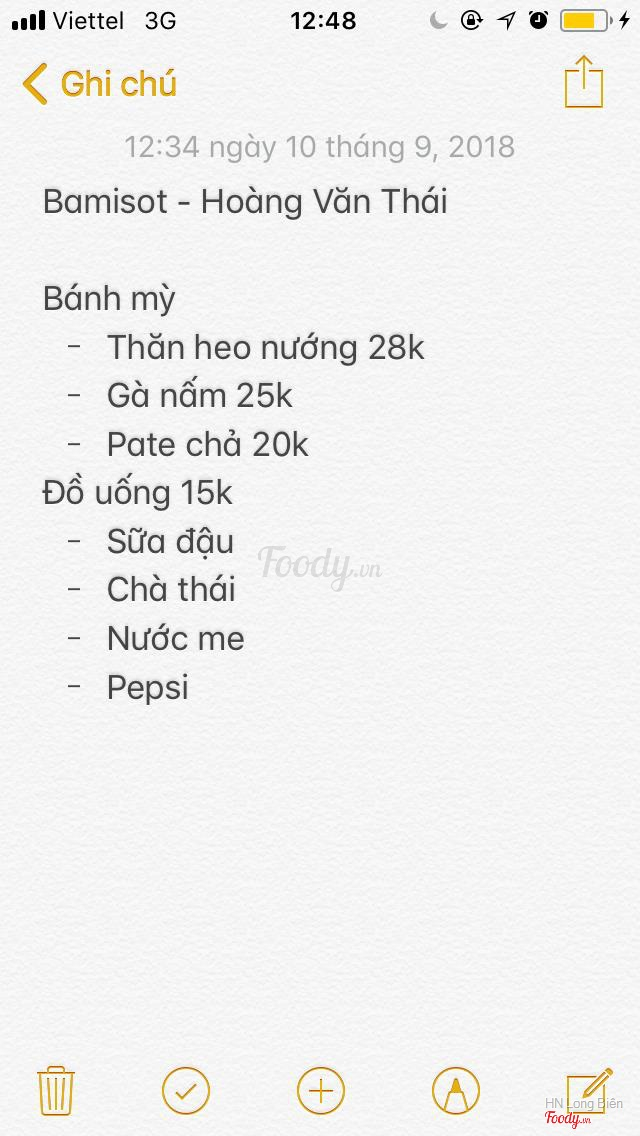This screenshot has width=640, height=1136.
Task: Delete this note with trash icon
Action: coord(56,1090)
